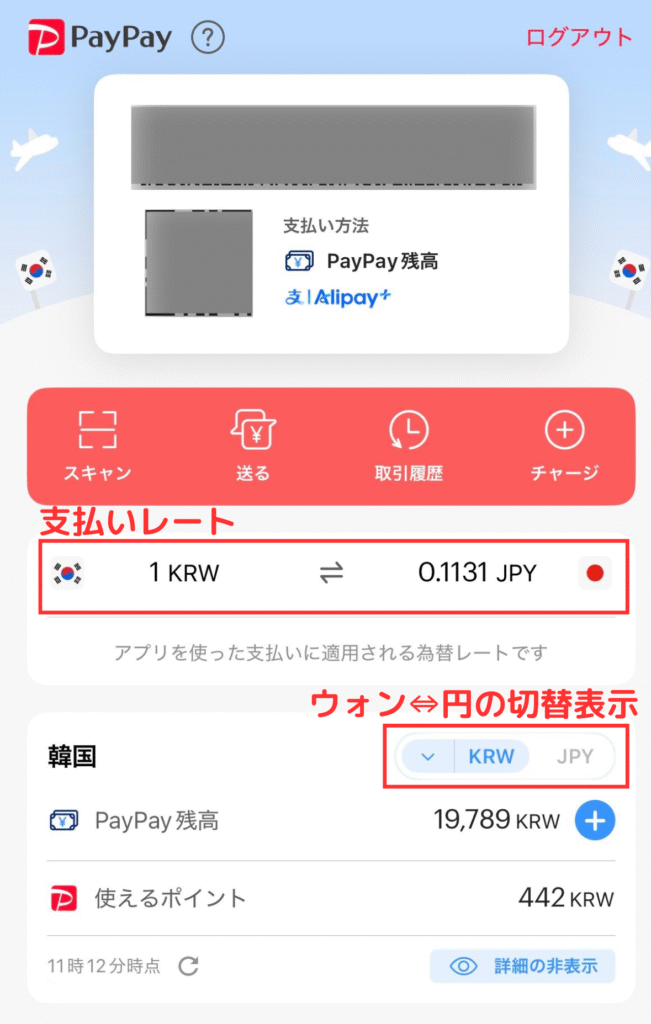Open the スキャン scanner
The width and height of the screenshot is (651, 1024).
tap(97, 445)
